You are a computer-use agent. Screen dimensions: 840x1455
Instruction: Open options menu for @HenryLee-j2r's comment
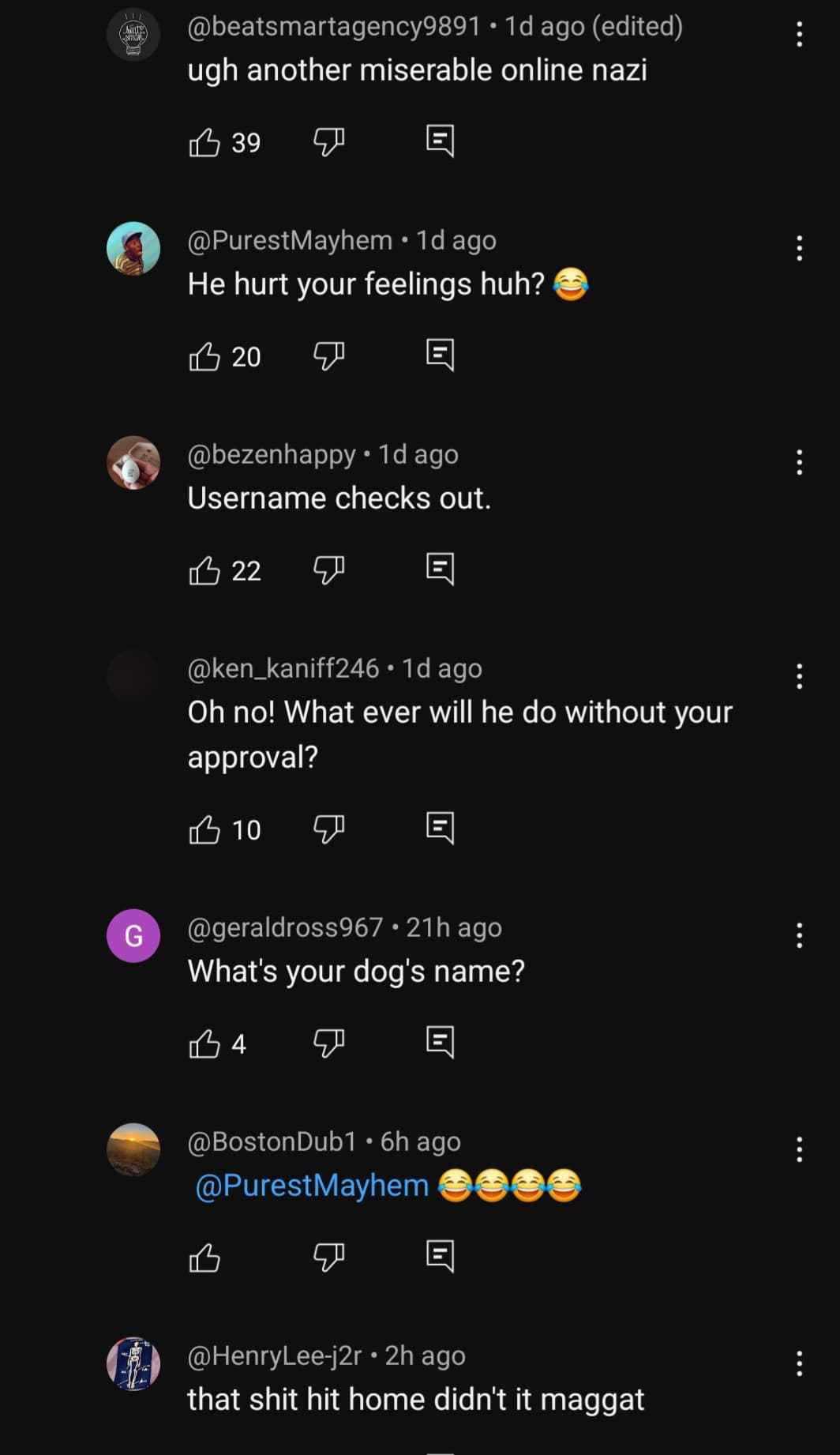pos(799,1363)
